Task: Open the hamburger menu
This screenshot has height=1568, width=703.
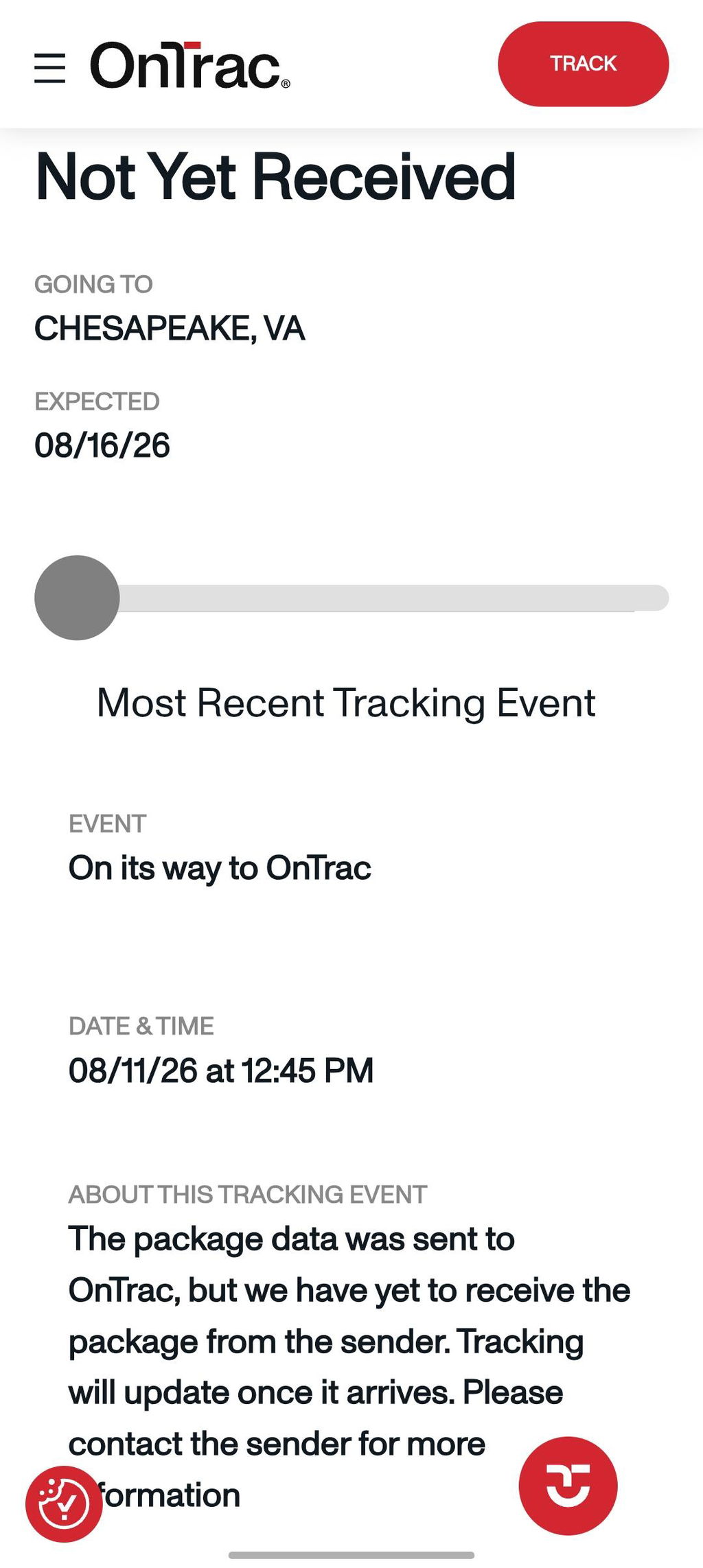Action: 50,69
